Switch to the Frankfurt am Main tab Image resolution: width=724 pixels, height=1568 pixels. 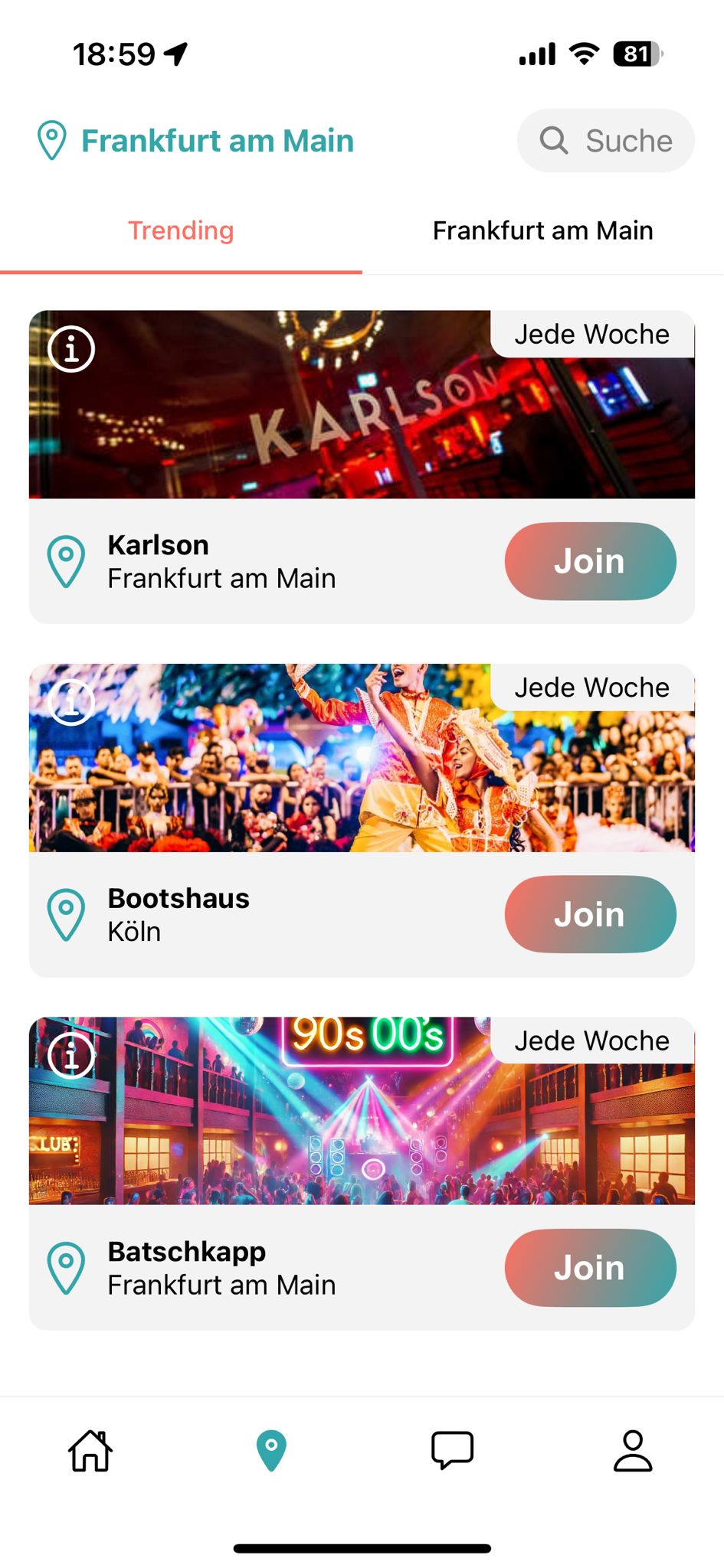(x=542, y=230)
